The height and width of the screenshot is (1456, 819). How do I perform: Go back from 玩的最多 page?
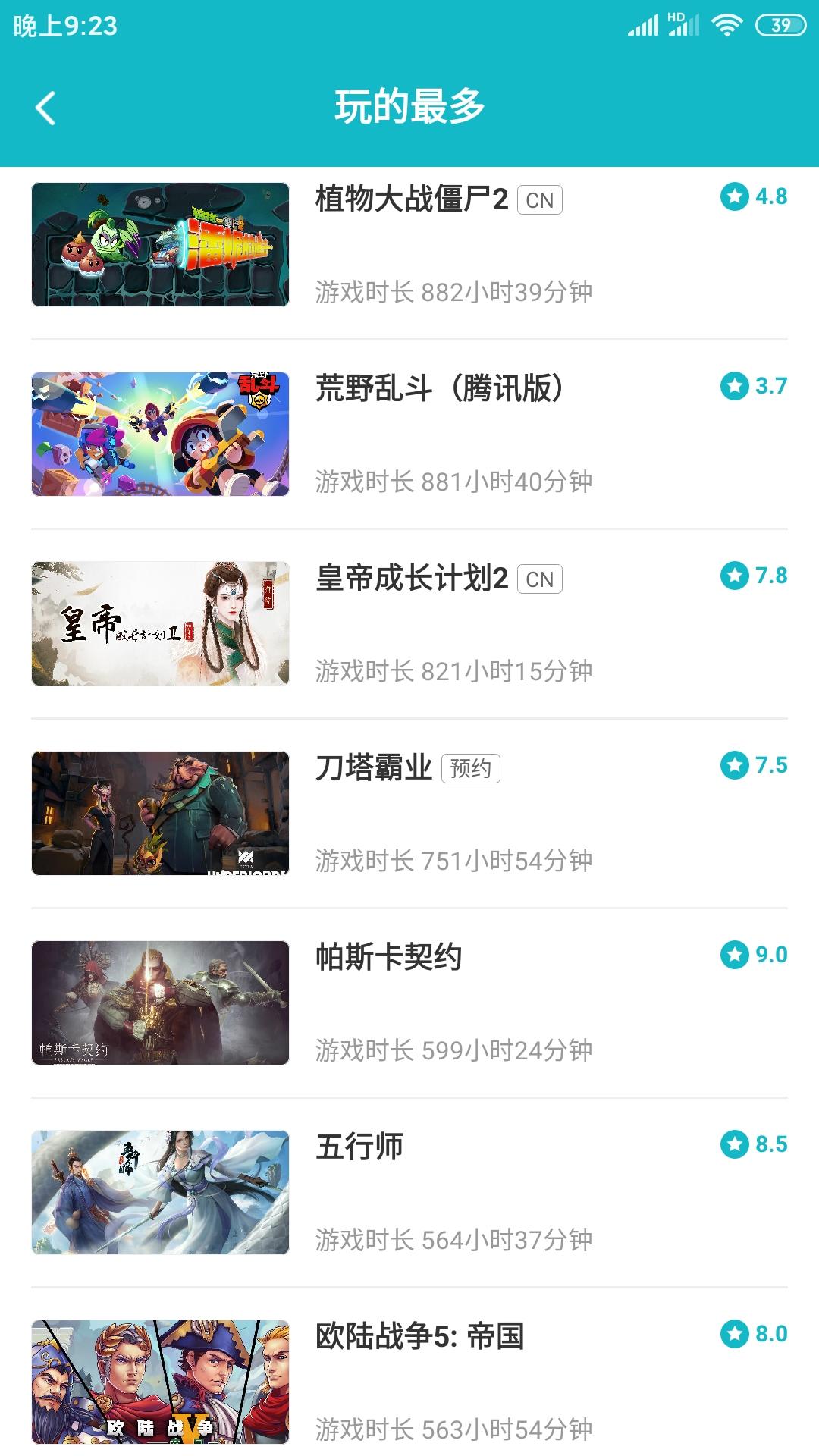45,108
